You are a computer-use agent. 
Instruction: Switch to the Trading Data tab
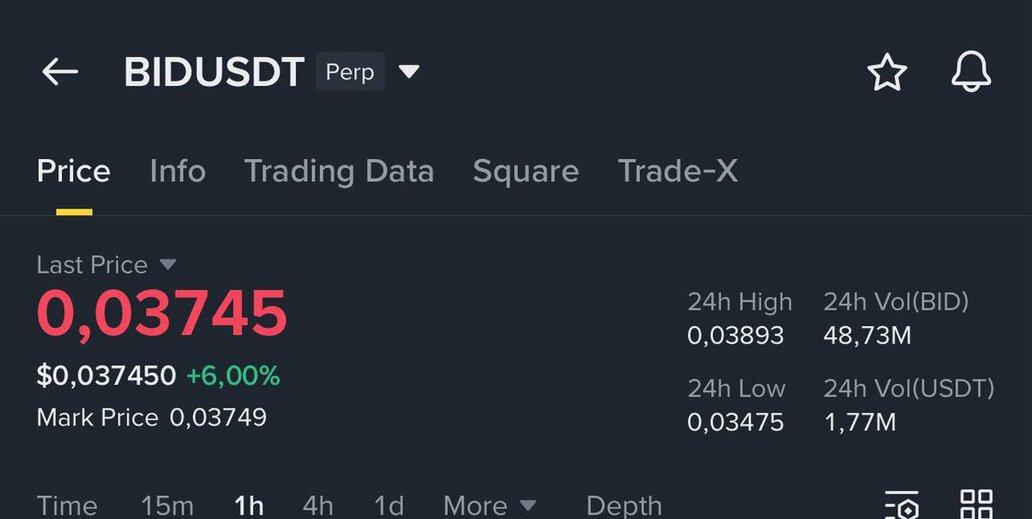point(339,171)
